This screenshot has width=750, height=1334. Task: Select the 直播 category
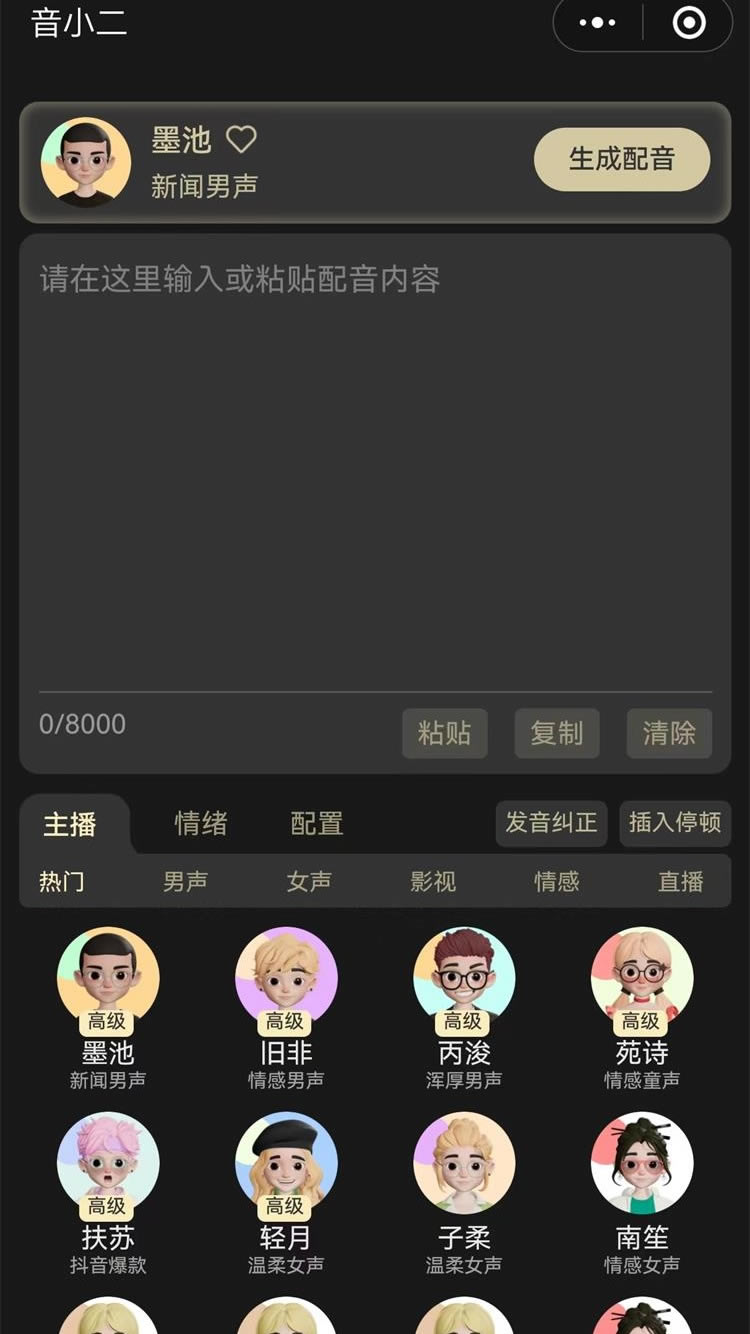click(681, 881)
